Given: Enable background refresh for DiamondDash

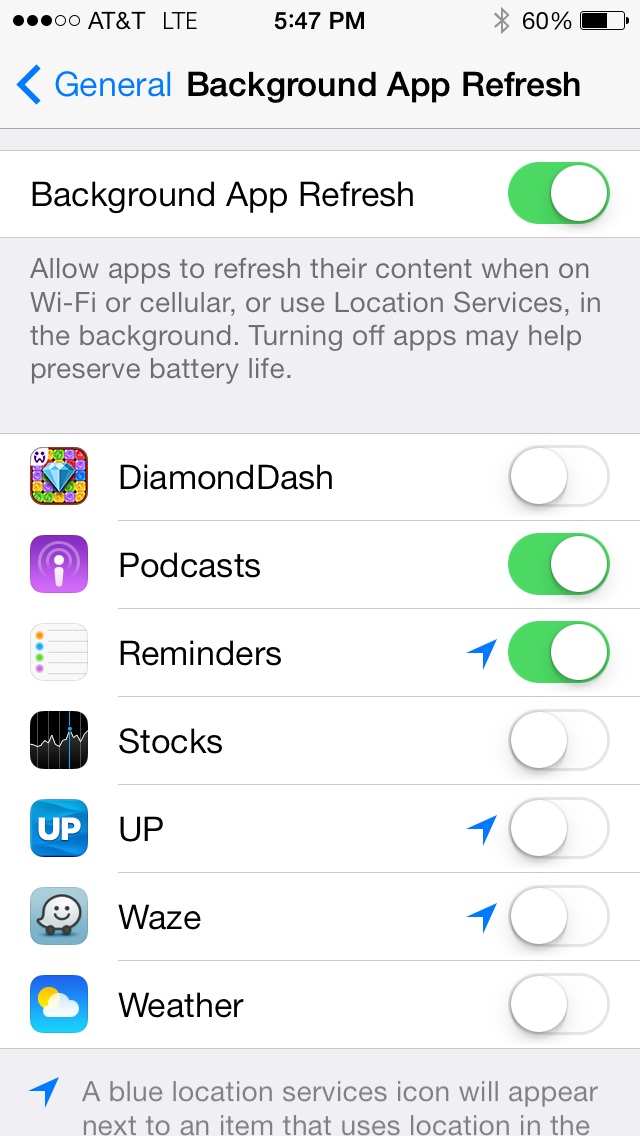Looking at the screenshot, I should tap(559, 476).
